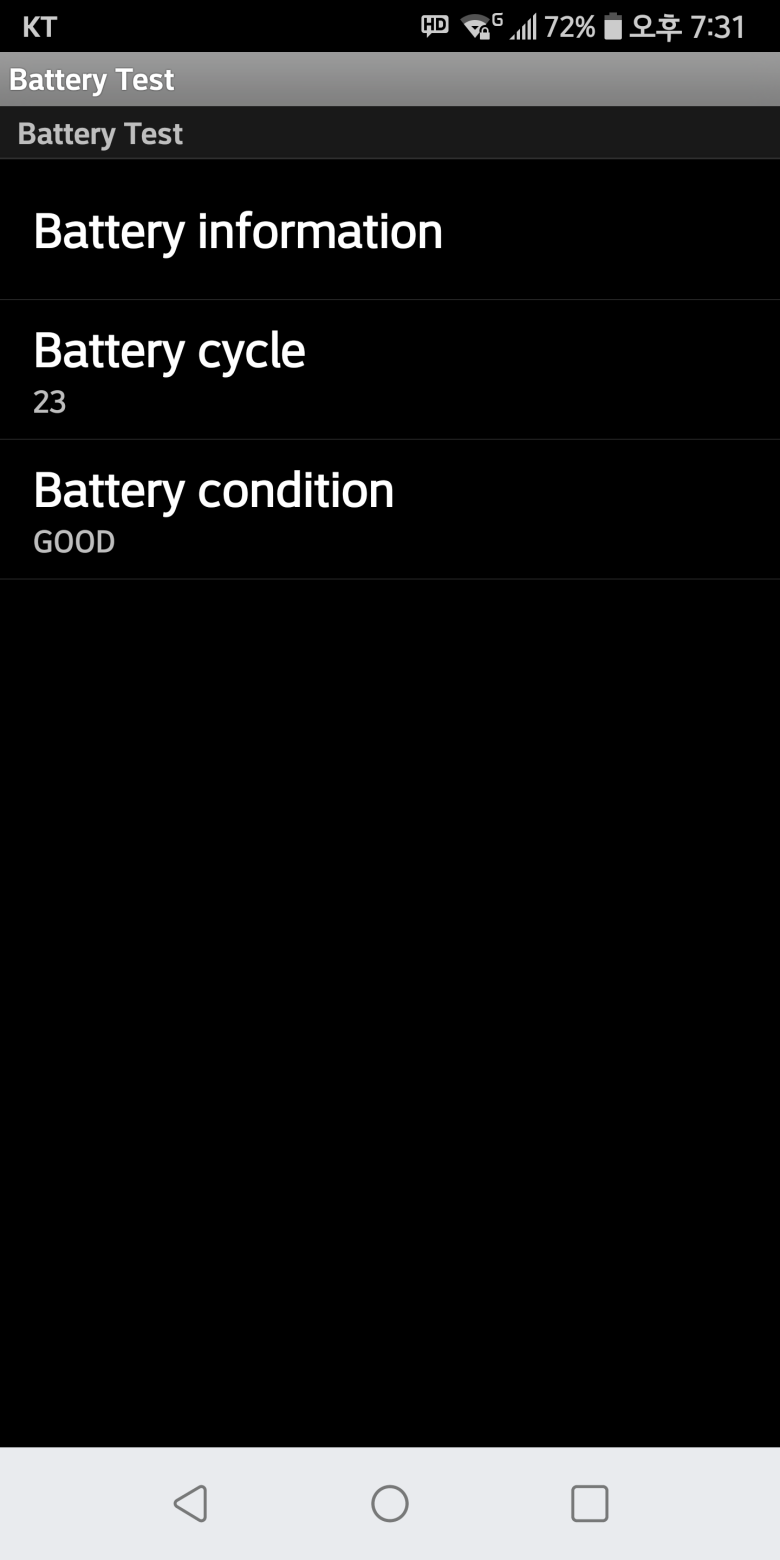Show recent apps
780x1560 pixels.
[589, 1503]
